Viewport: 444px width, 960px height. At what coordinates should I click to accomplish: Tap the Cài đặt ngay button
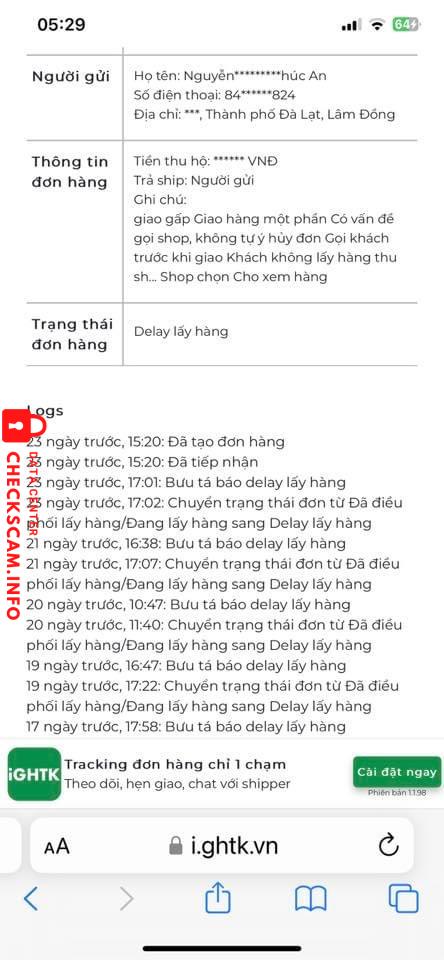pos(397,771)
